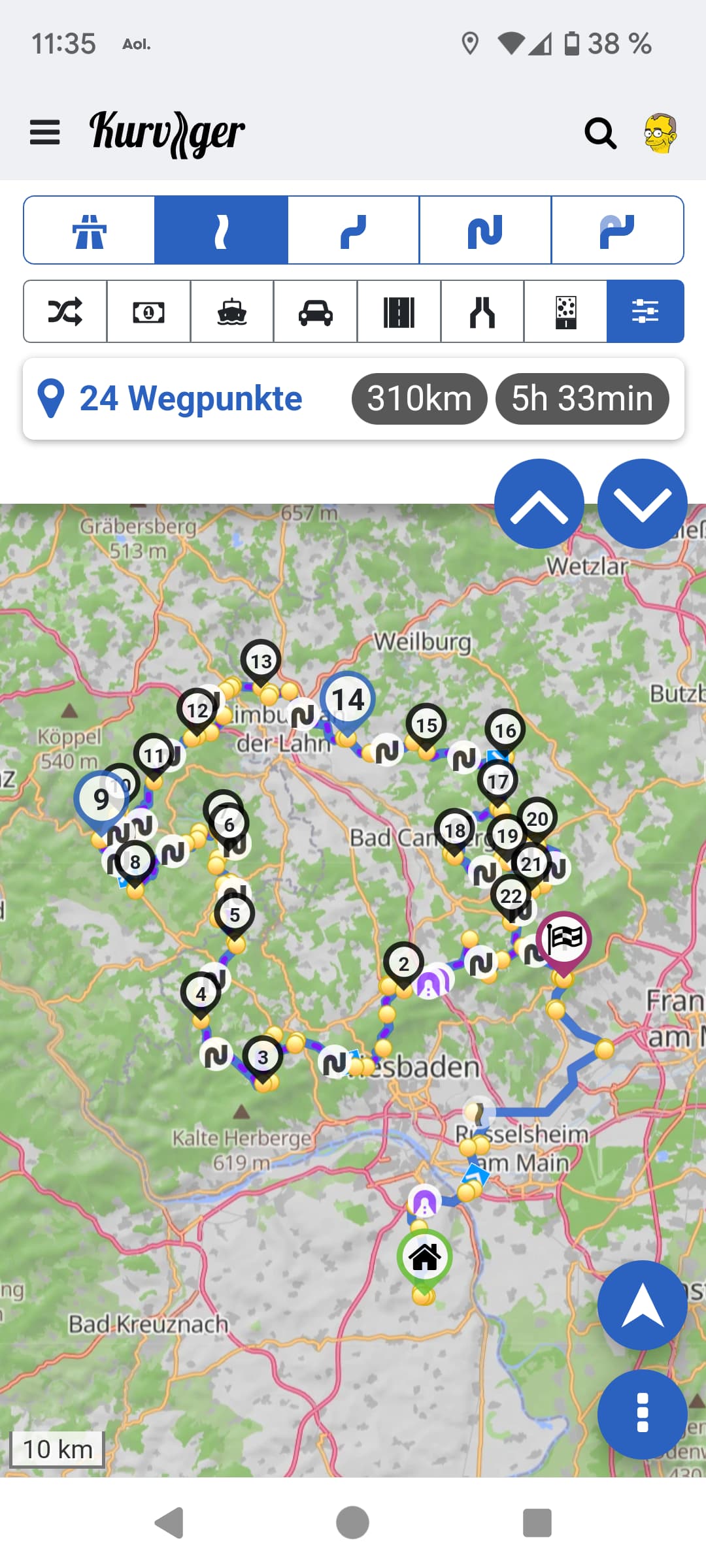Select the motorway routing option
This screenshot has height=1568, width=706.
pos(90,230)
